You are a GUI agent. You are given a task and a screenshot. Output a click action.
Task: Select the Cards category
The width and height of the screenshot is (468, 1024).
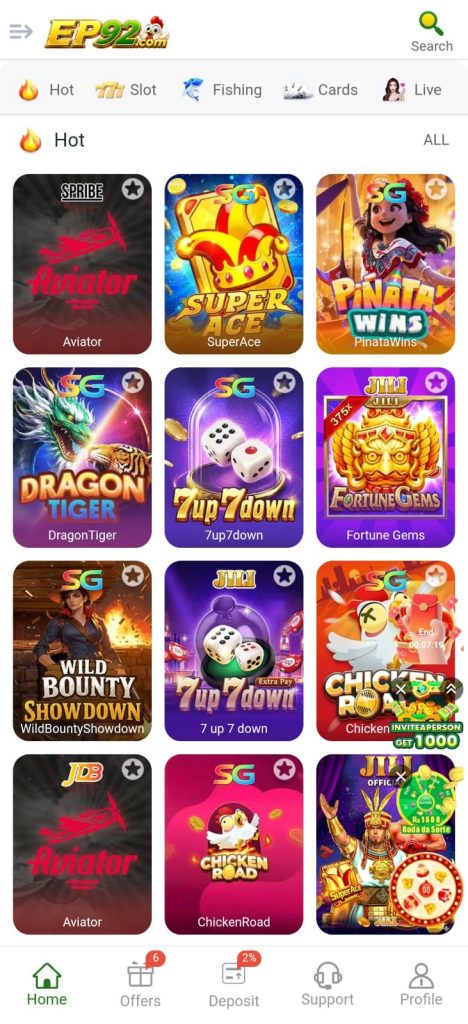click(x=320, y=90)
